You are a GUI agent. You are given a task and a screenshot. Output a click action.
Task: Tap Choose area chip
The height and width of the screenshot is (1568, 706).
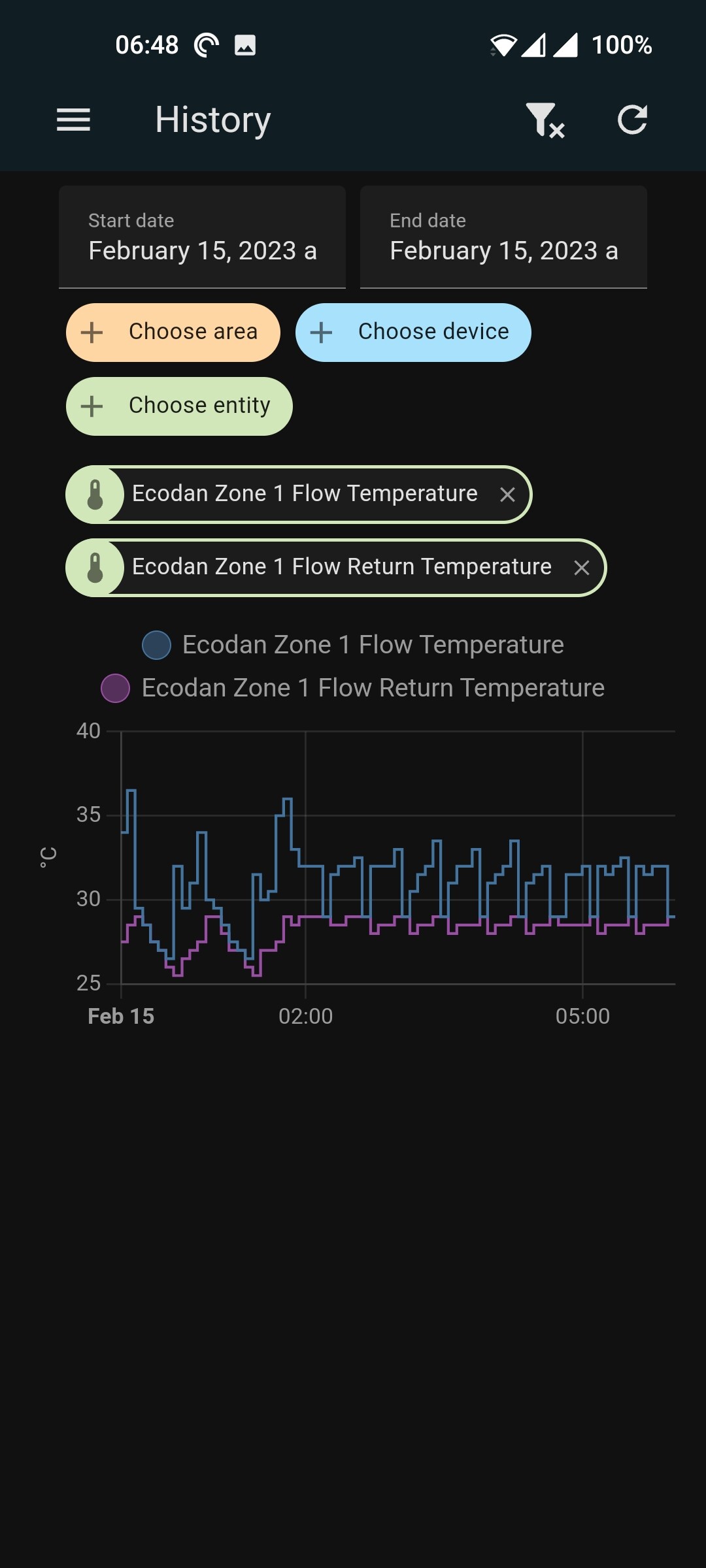point(173,332)
